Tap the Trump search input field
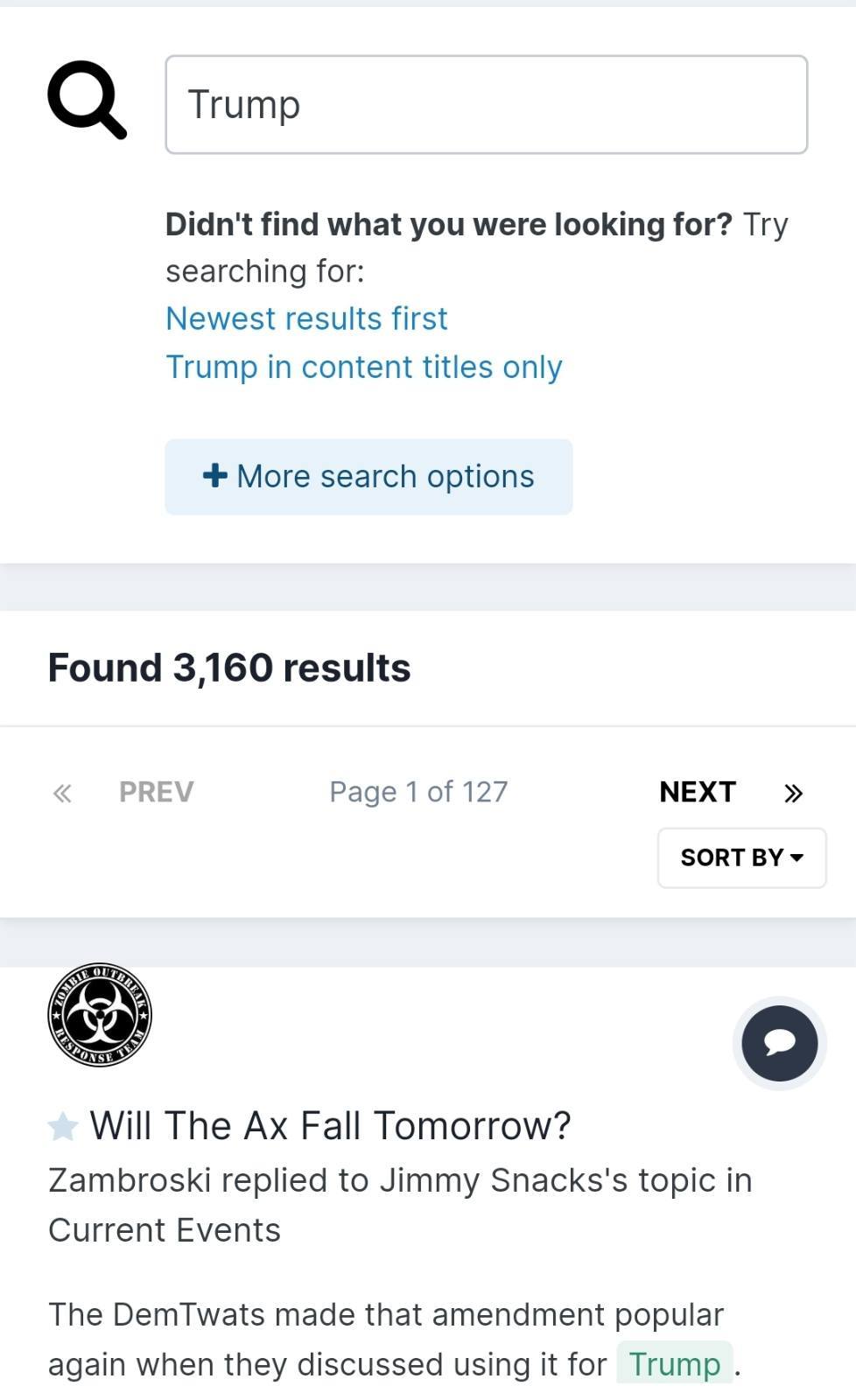The height and width of the screenshot is (1400, 856). click(486, 105)
